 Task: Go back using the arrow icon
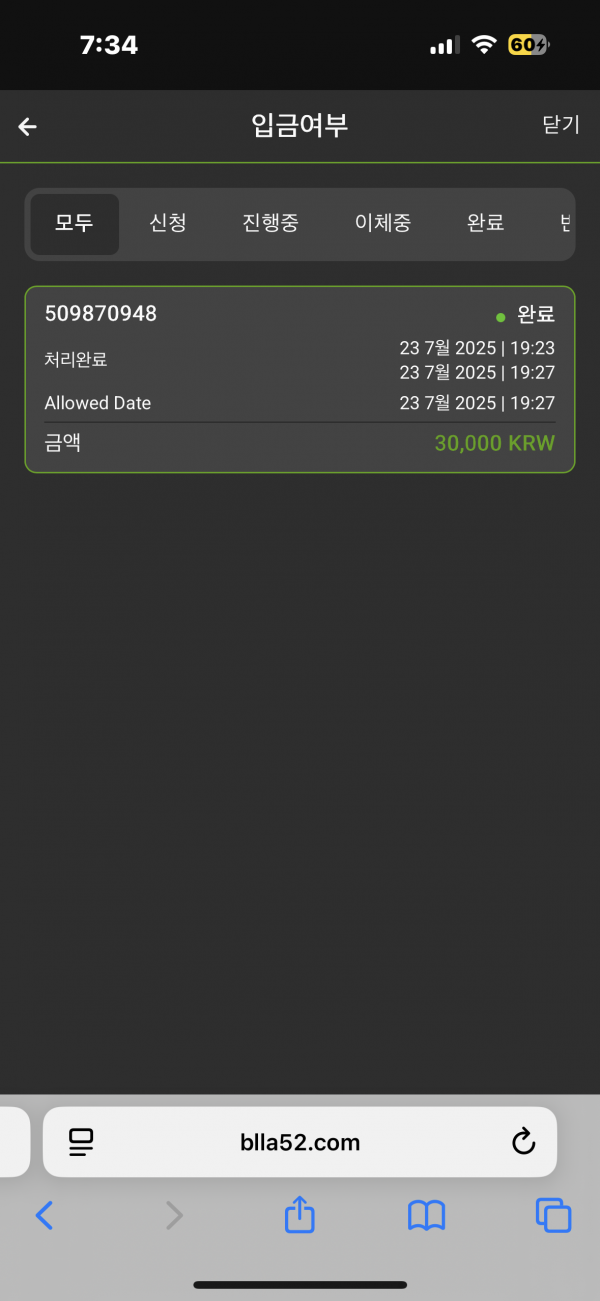[27, 126]
